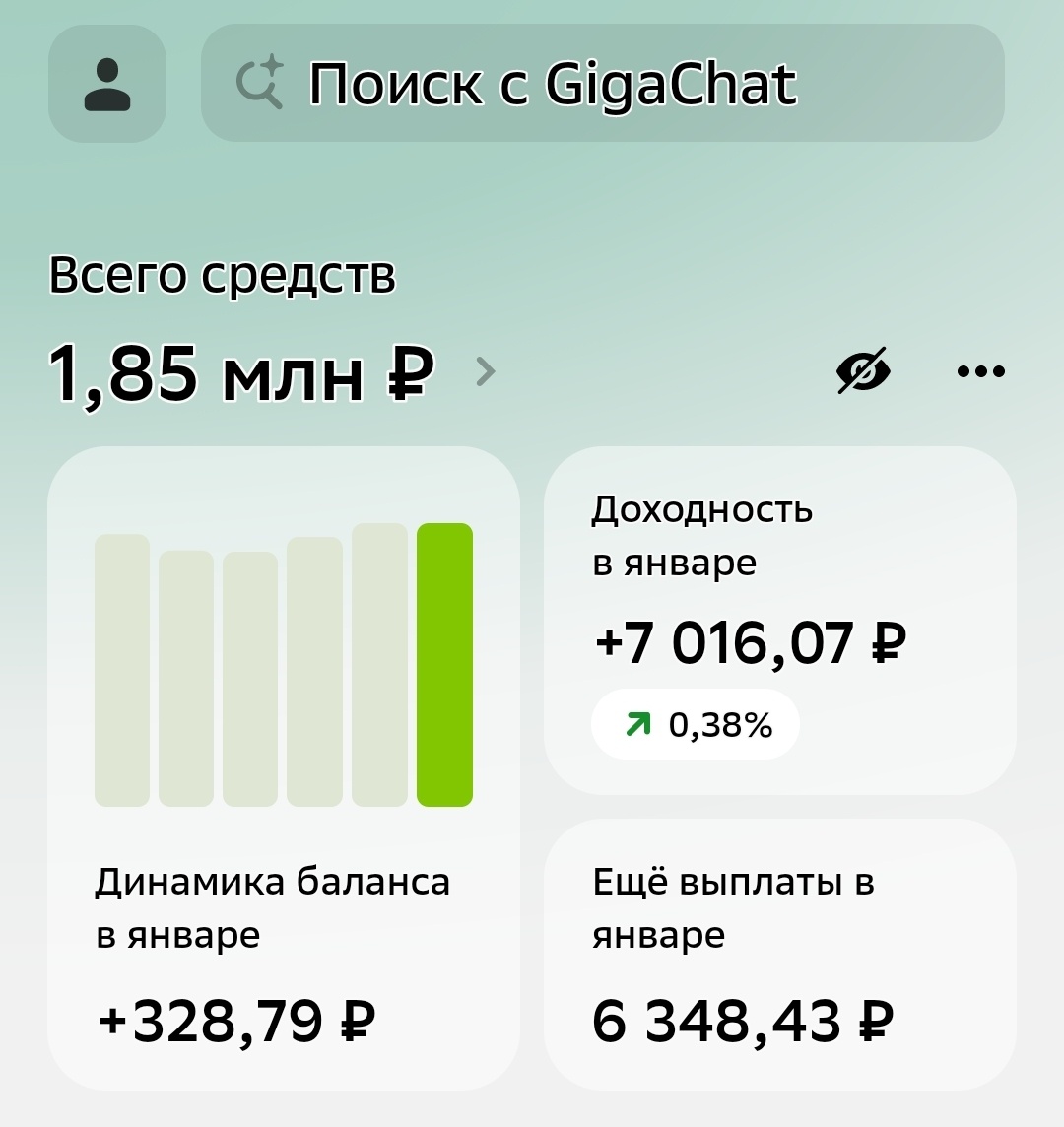Tap the search field Поиск с GigaChat
Screen dimensions: 1064x1127
[x=605, y=84]
